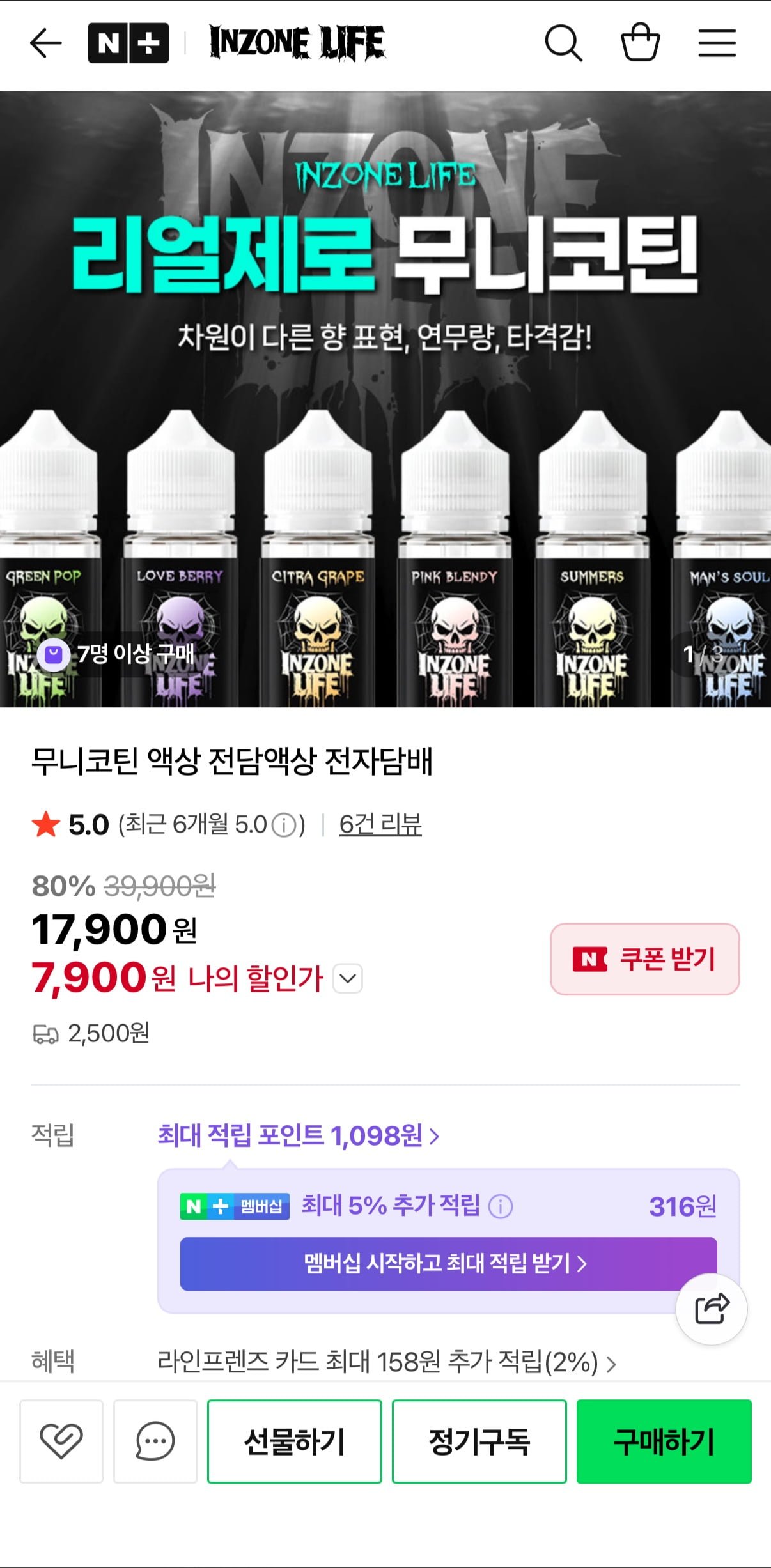Show info about 최대 5% 추가 적립

(501, 1206)
